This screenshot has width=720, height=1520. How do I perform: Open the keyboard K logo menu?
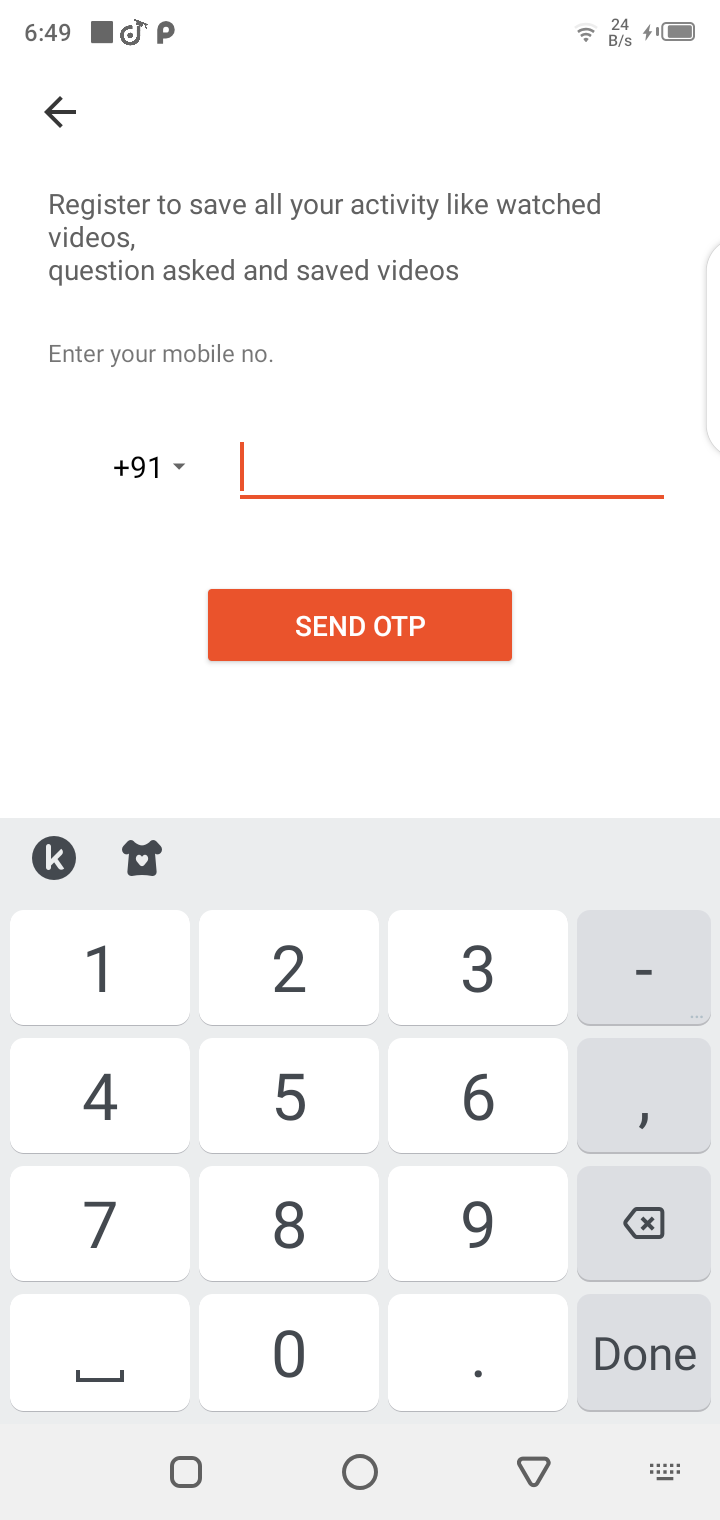tap(54, 858)
